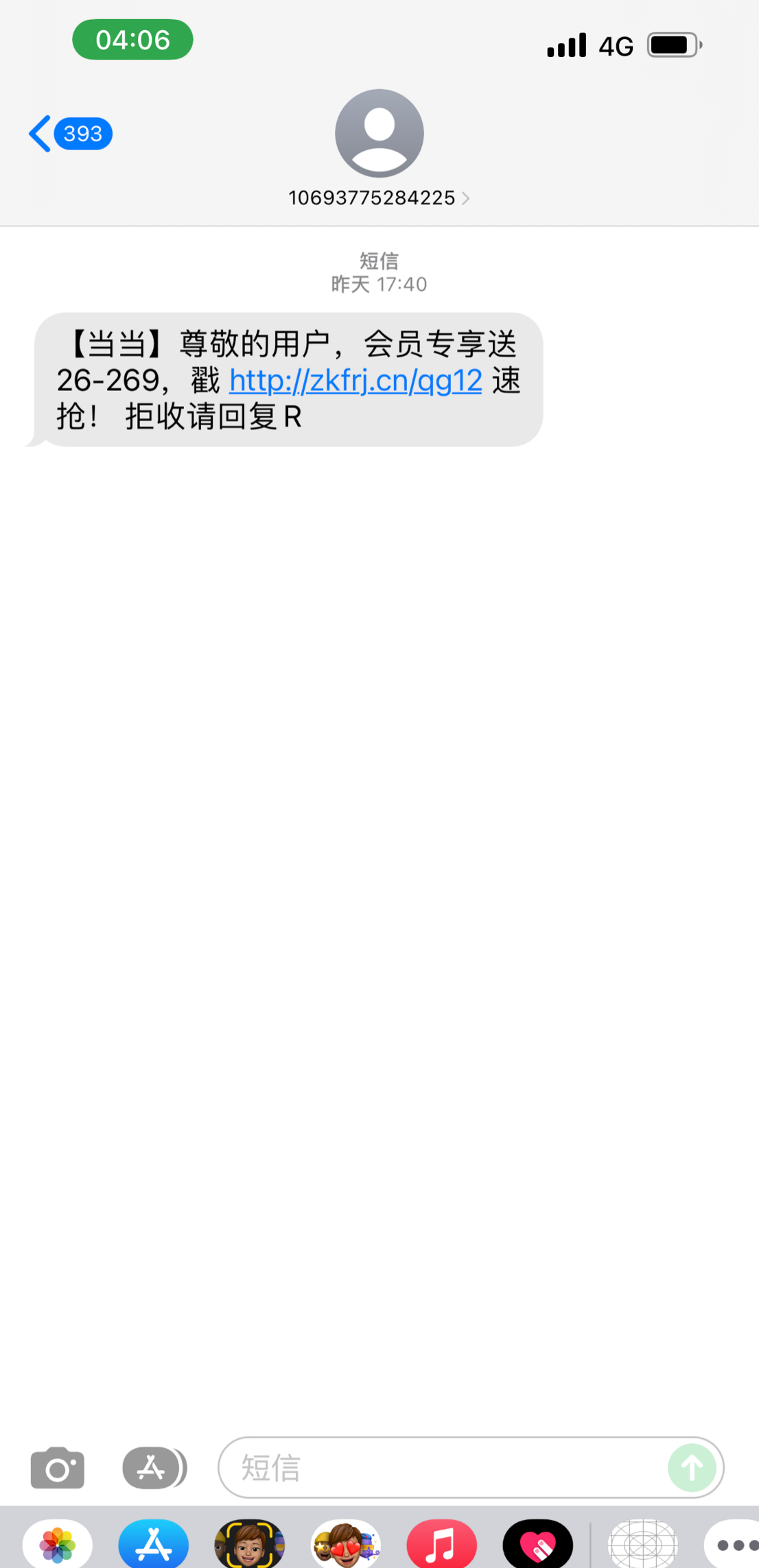Viewport: 759px width, 1568px height.
Task: Open Memoji Stickers in app strip
Action: (346, 1545)
